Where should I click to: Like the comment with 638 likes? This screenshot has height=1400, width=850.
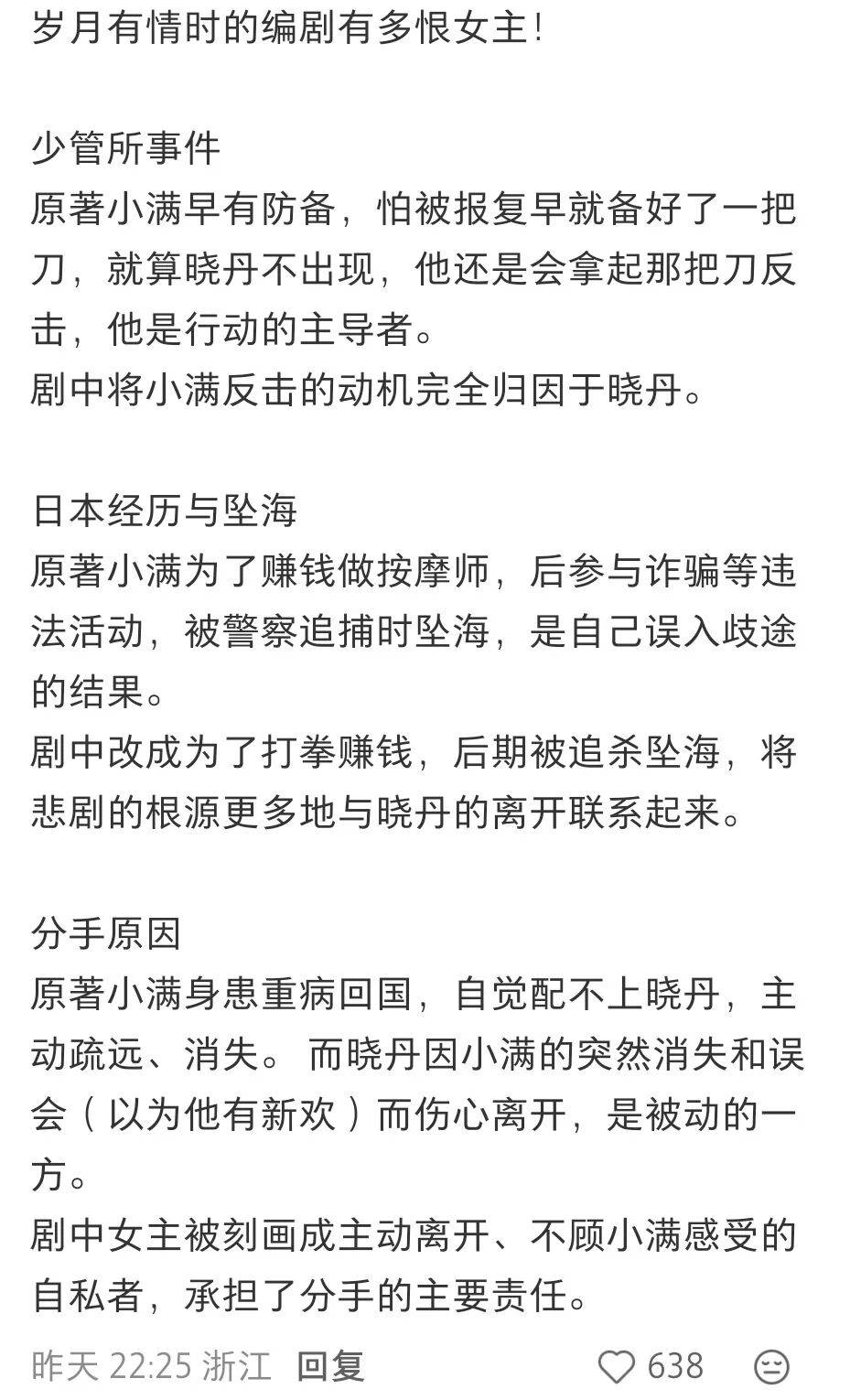point(616,1367)
